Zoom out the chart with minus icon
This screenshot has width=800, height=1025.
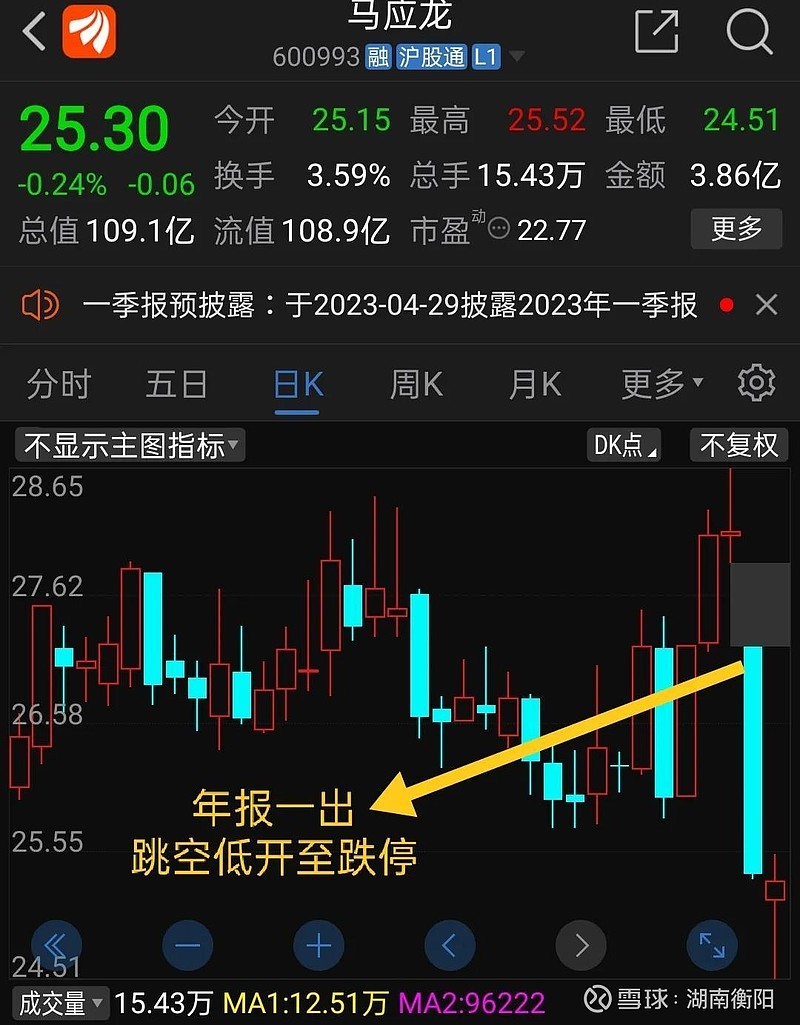click(187, 945)
